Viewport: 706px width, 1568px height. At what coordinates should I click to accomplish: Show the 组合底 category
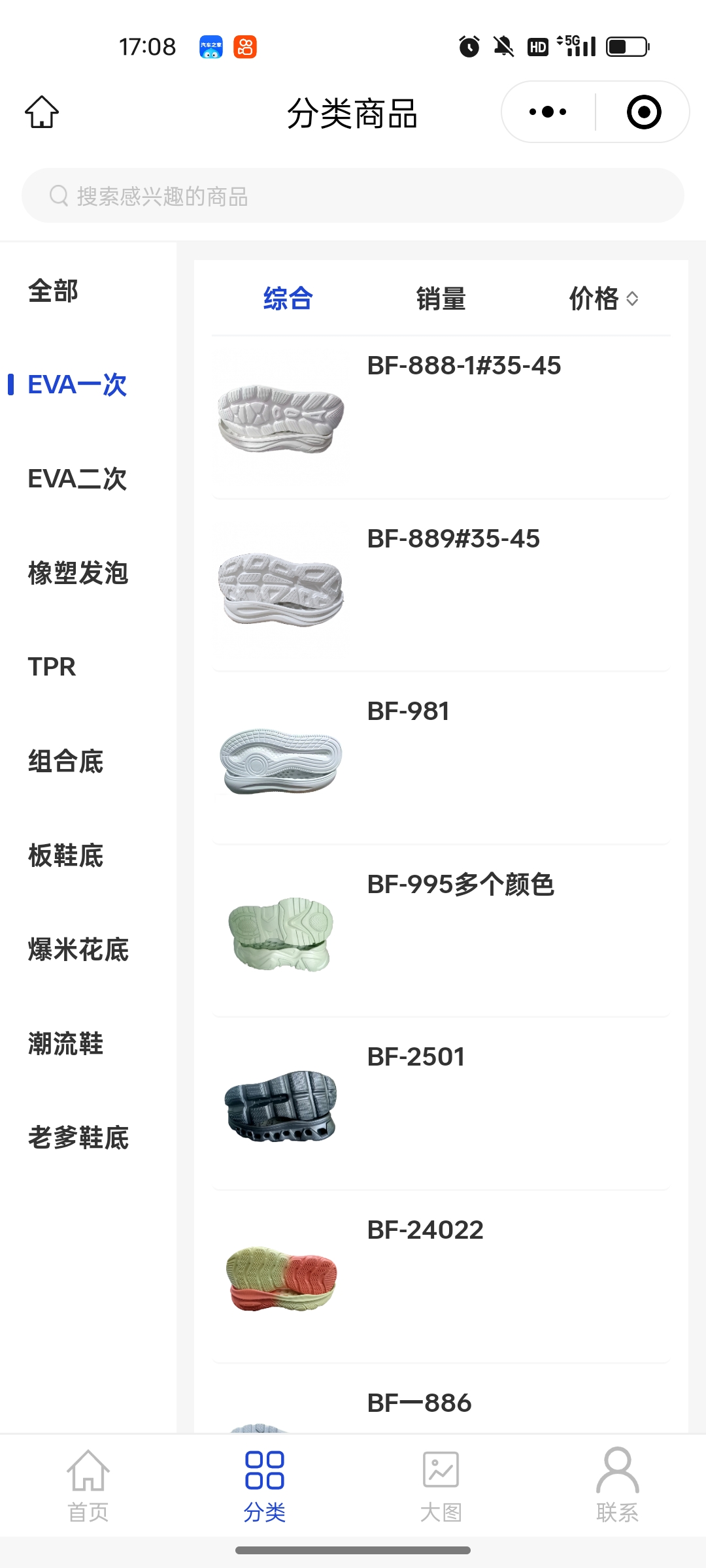tap(66, 761)
